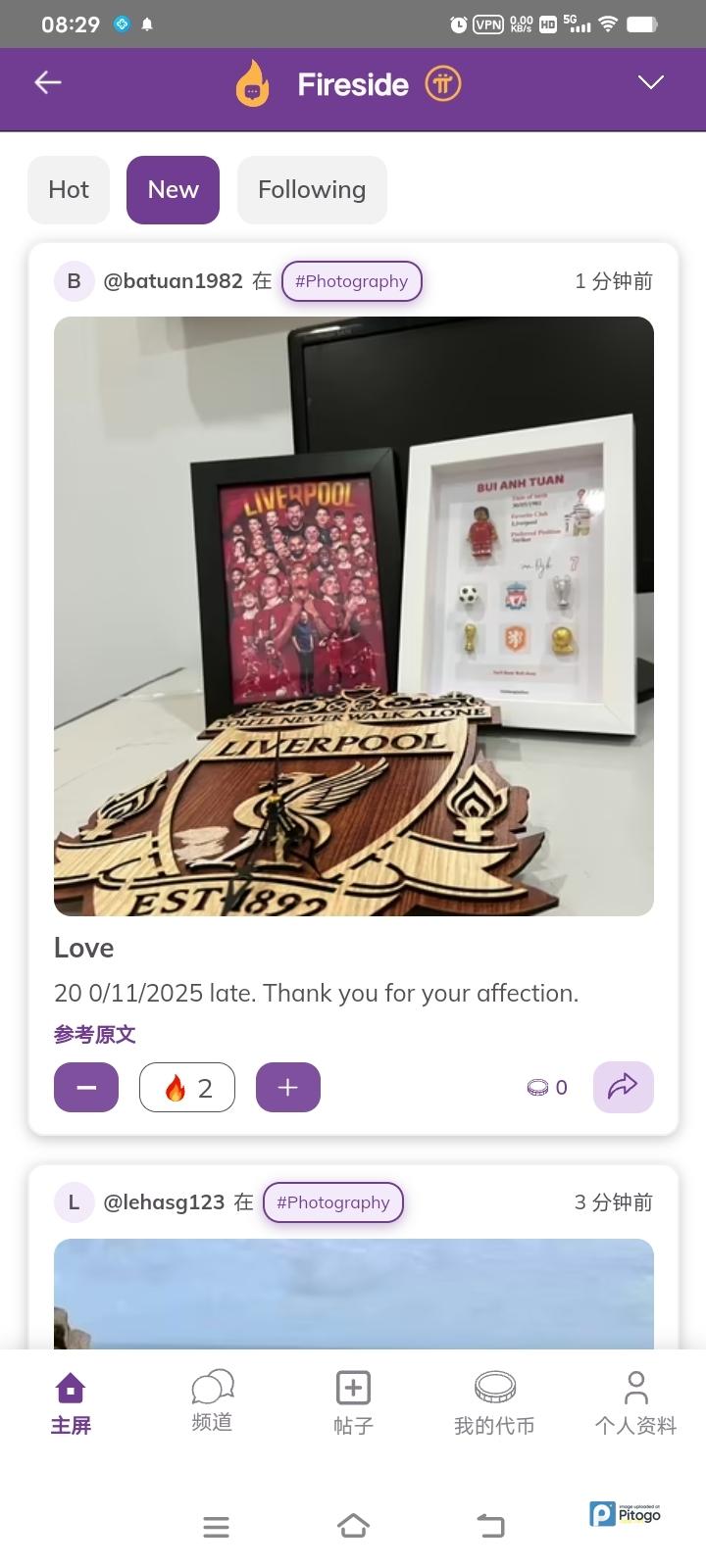Screen dimensions: 706x1568
Task: Open #Photography tag on batuan1982's post
Action: (x=351, y=281)
